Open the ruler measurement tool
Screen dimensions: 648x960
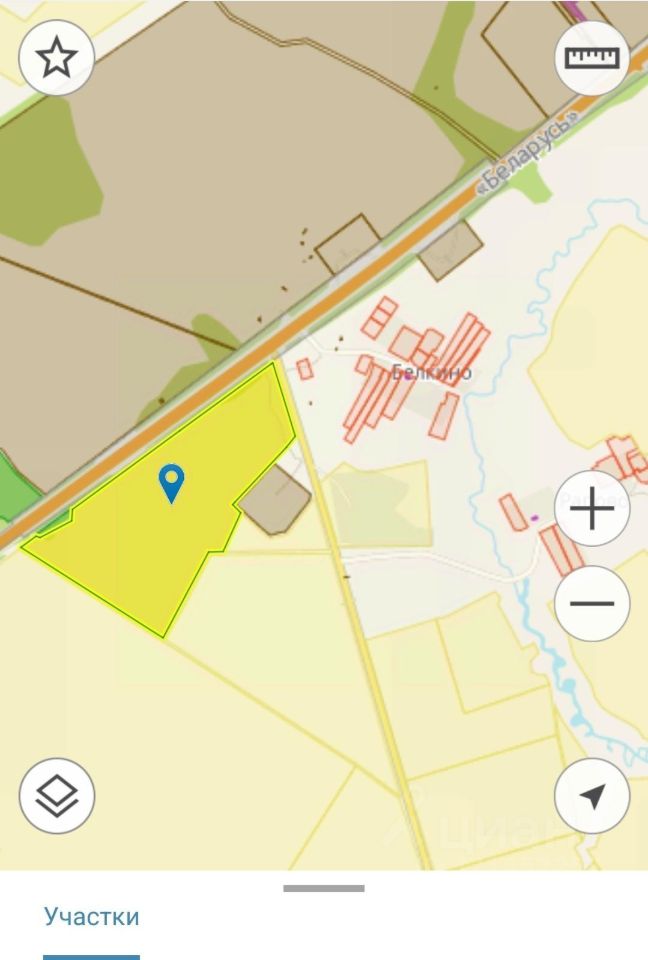592,58
